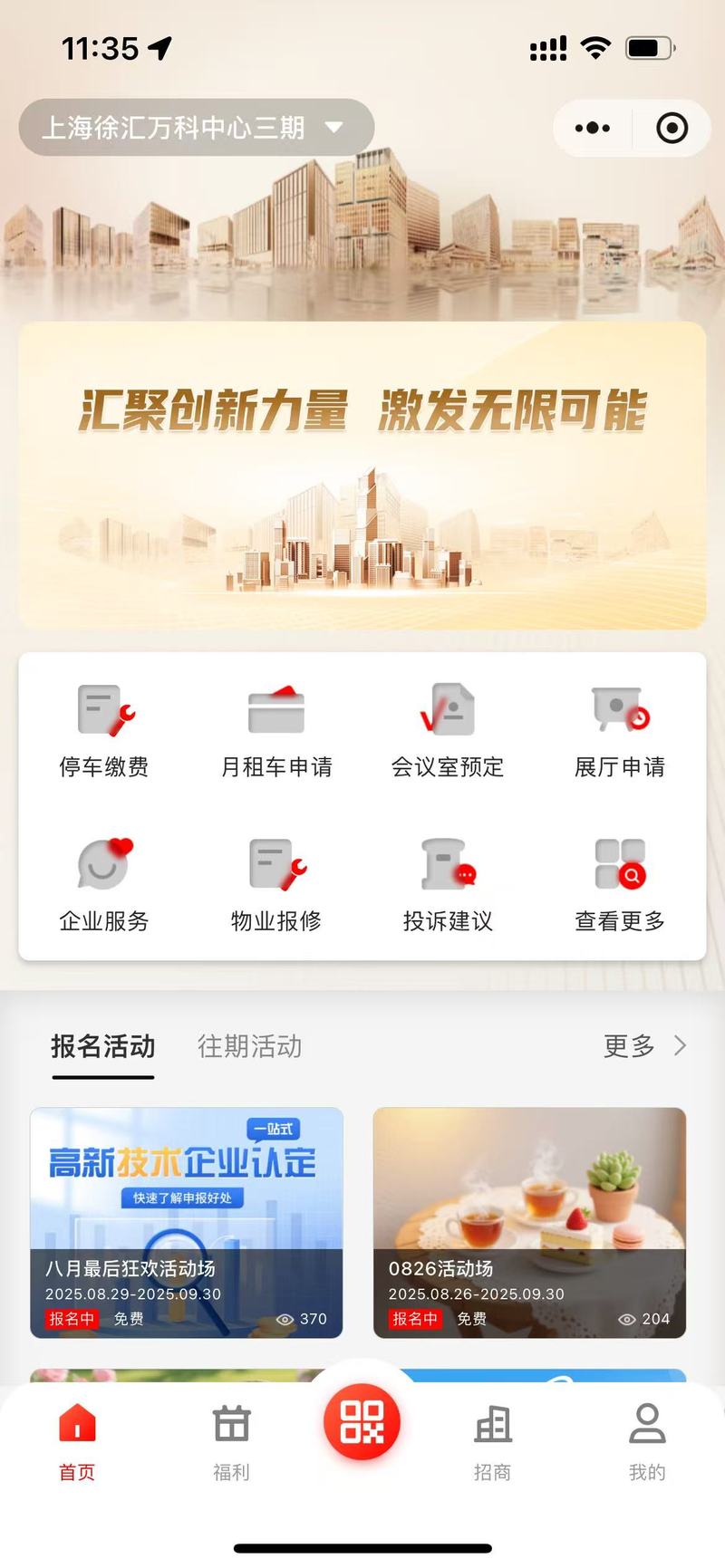Screen dimensions: 725x1568
Task: Go to the 招商 tab
Action: (x=493, y=1442)
